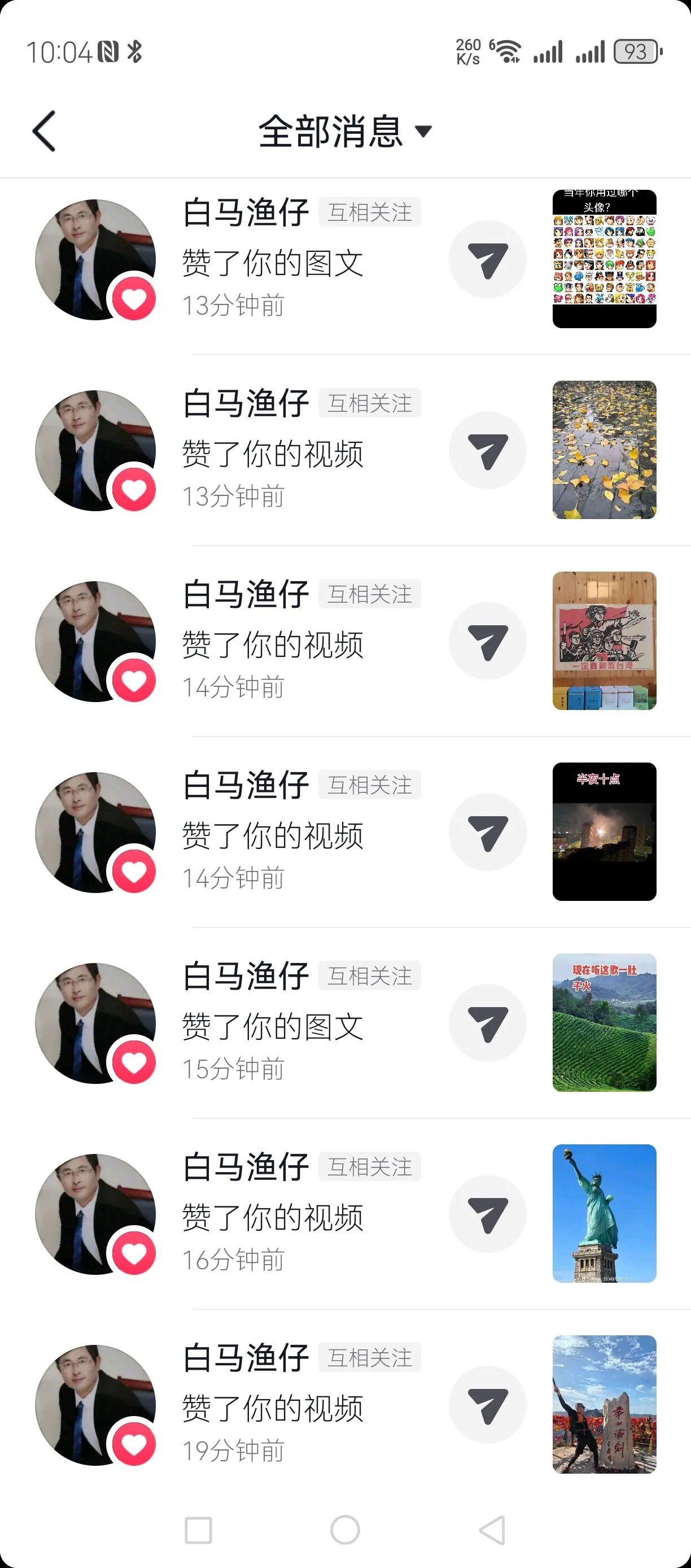Go back using the top-left arrow
The image size is (691, 1568).
[44, 131]
